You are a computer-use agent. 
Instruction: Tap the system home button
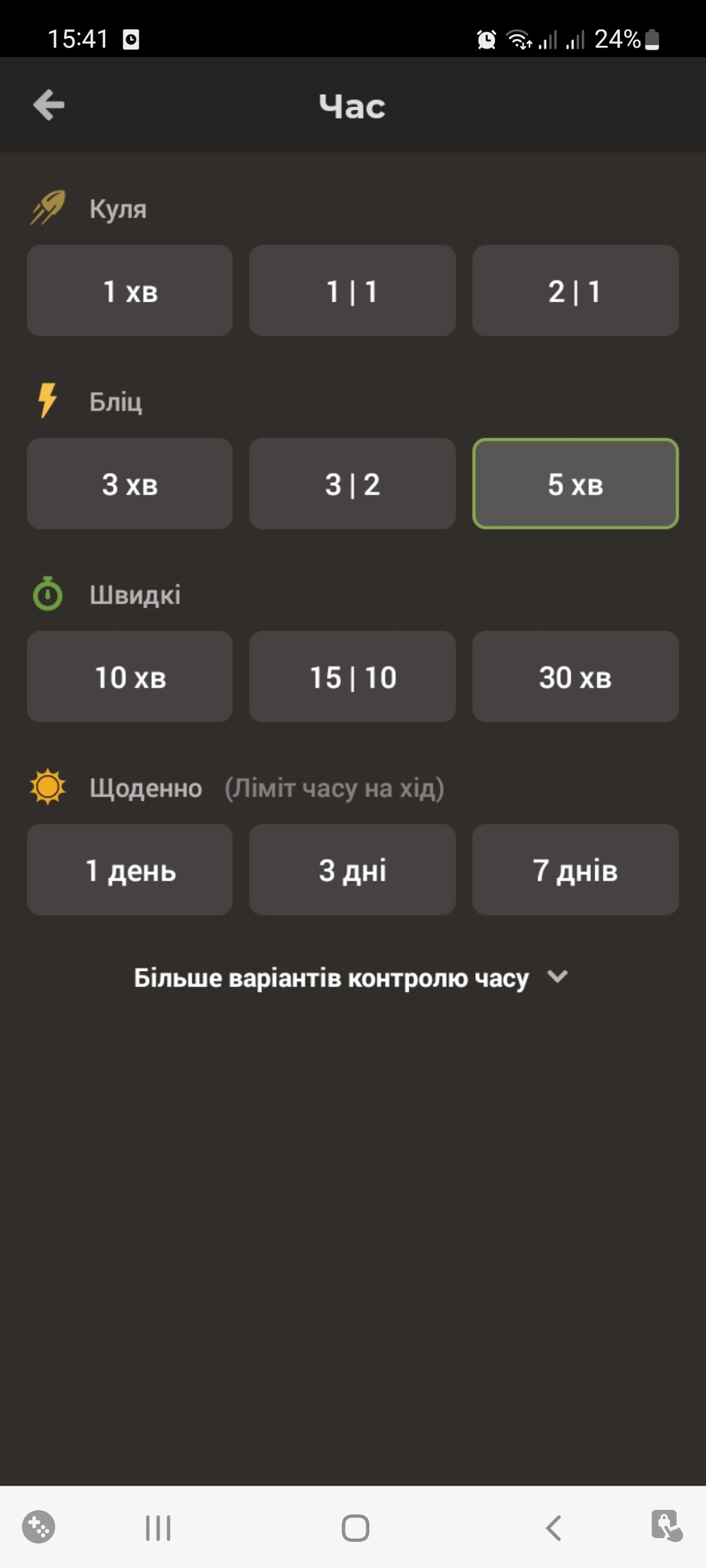tap(355, 1528)
